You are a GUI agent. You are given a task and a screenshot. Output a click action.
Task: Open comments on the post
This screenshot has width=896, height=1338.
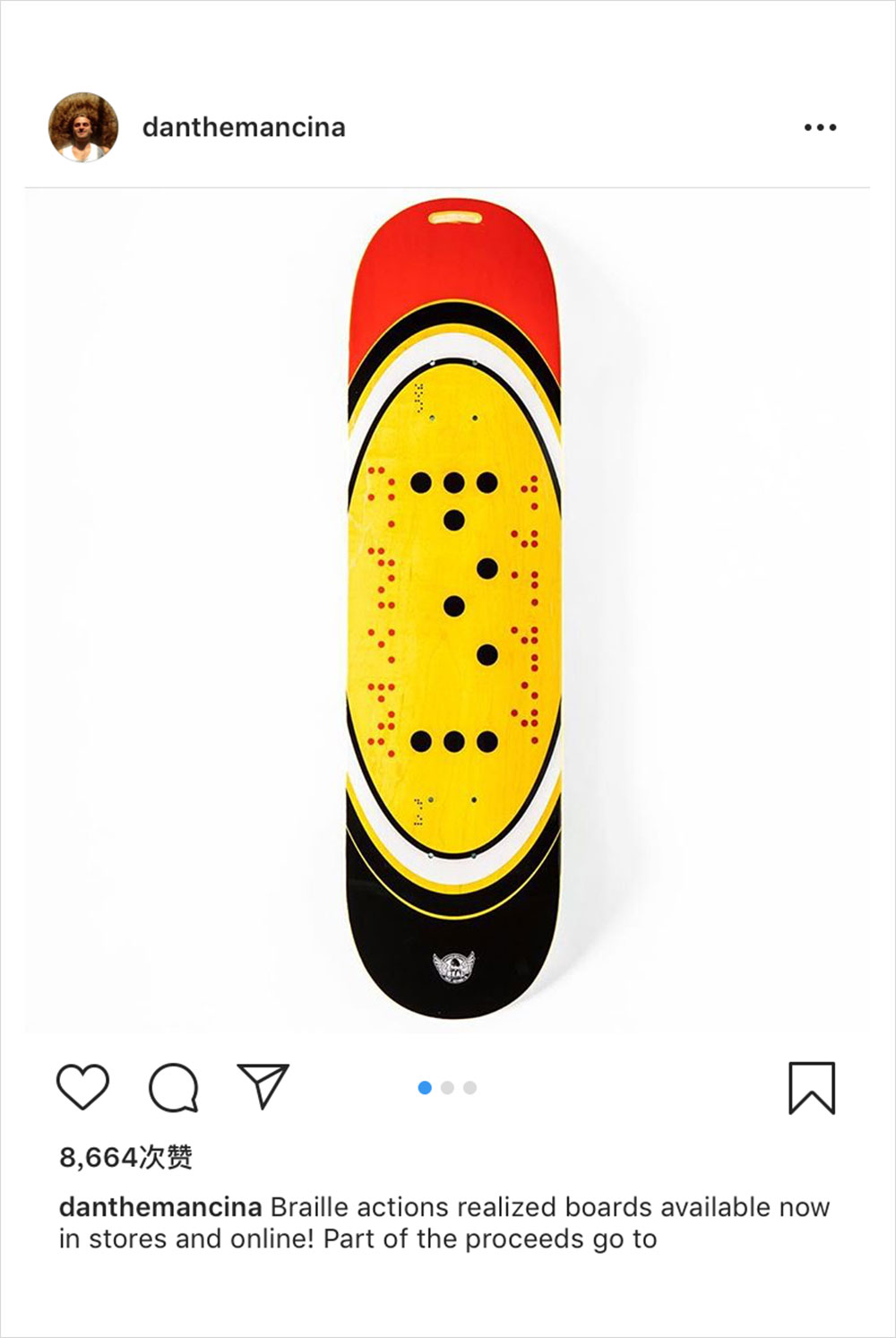(x=174, y=1087)
